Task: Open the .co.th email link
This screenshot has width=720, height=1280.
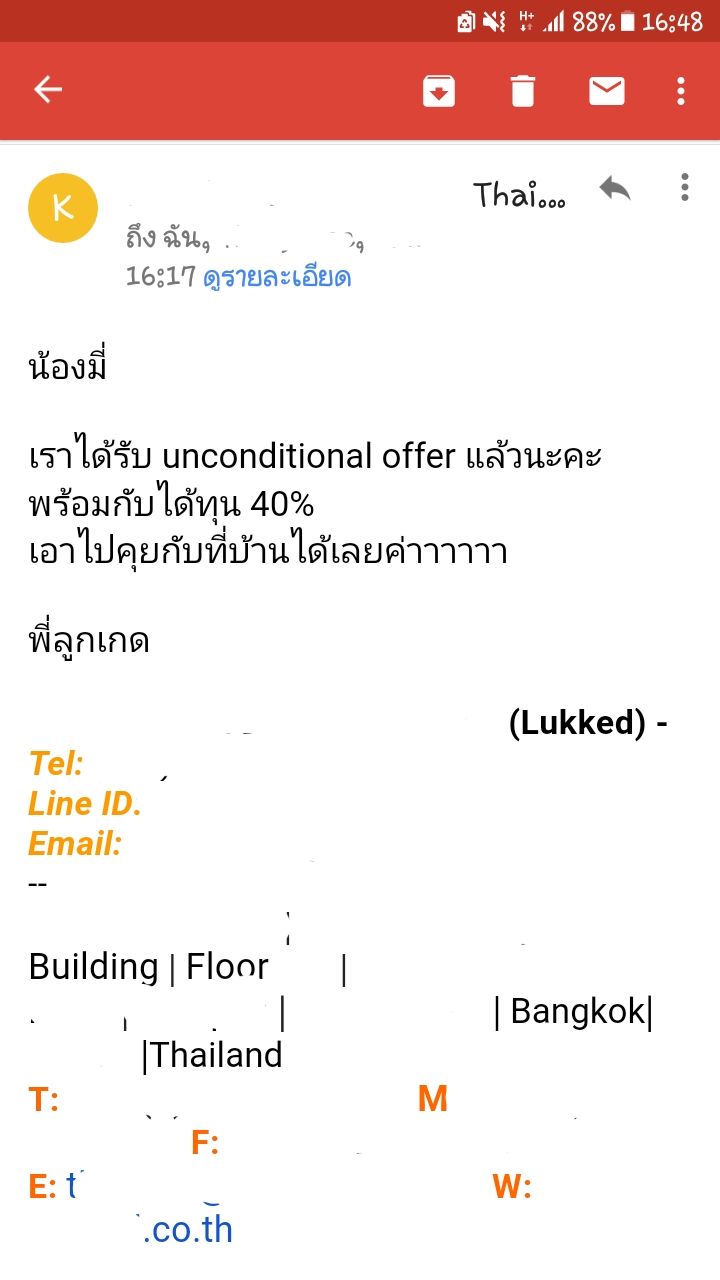Action: [188, 1228]
